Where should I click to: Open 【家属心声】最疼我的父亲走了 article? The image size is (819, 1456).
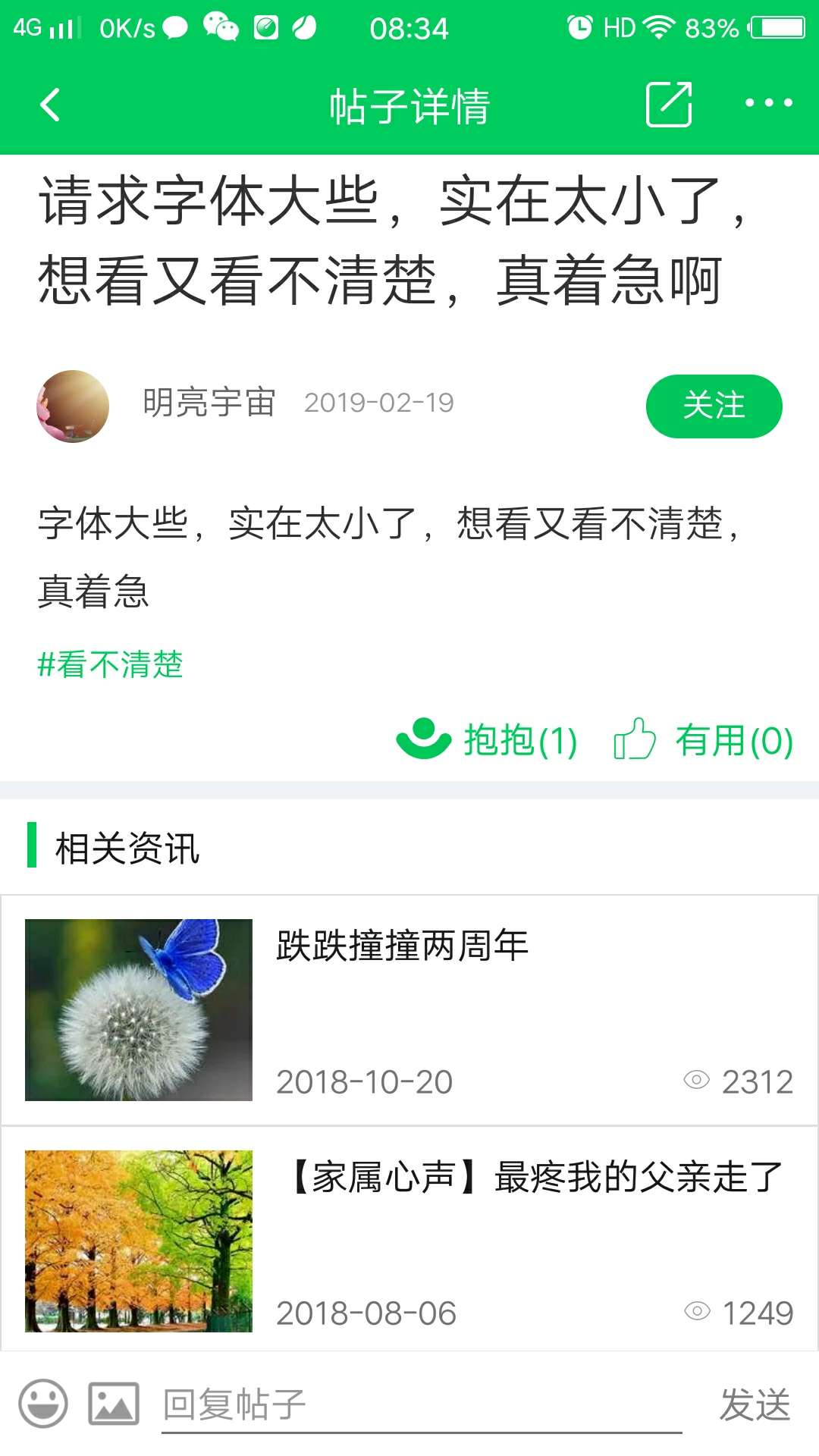535,1177
